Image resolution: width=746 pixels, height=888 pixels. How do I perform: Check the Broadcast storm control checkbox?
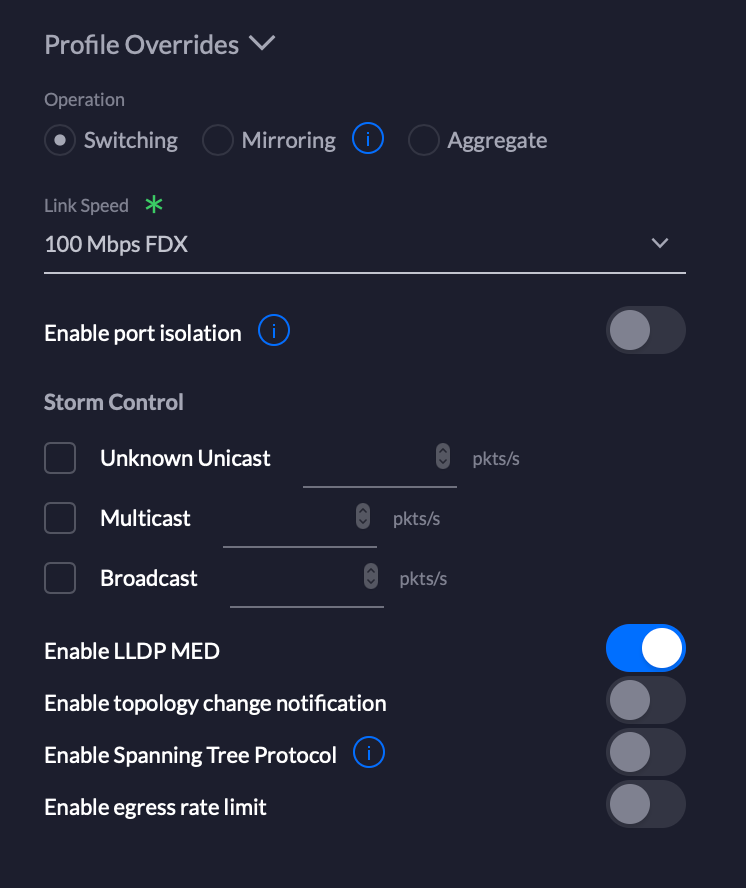(x=60, y=578)
